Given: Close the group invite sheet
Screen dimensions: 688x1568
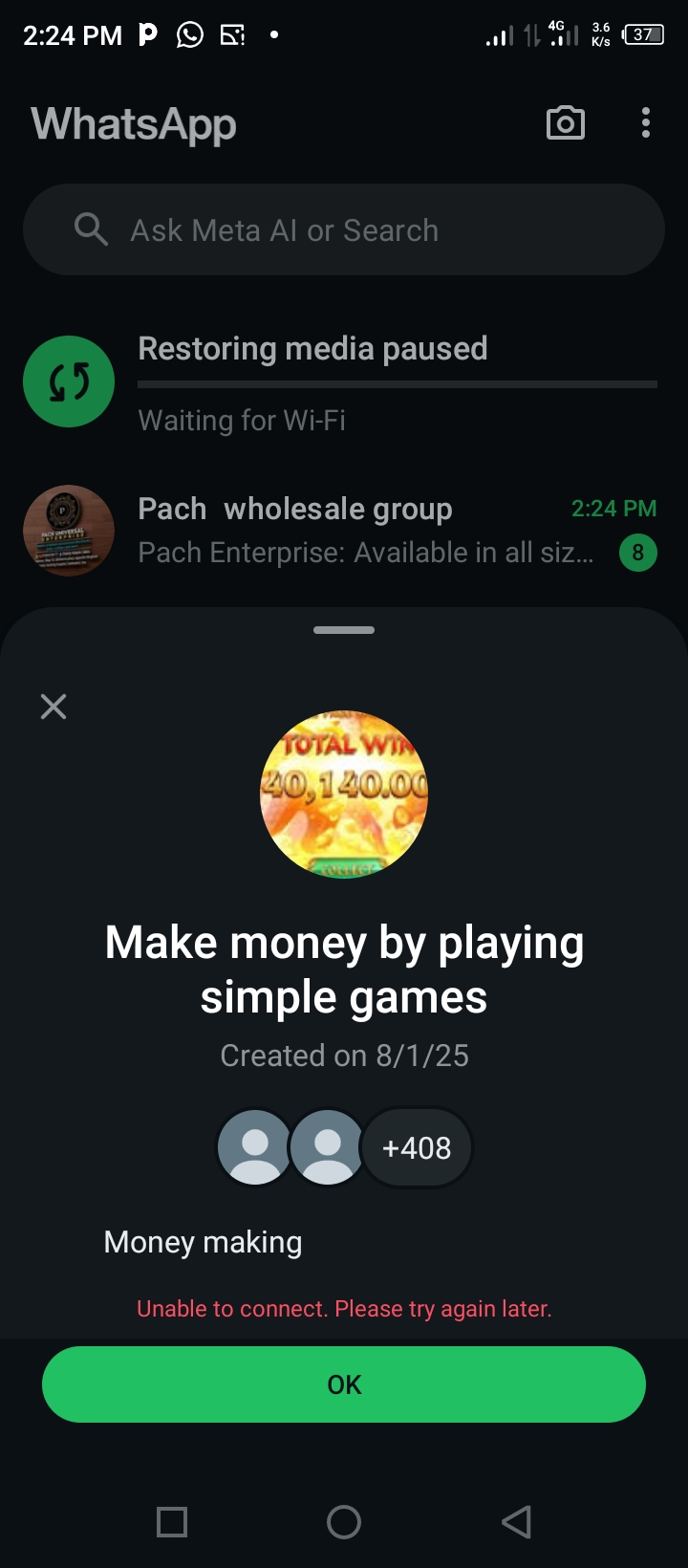Looking at the screenshot, I should [x=54, y=707].
